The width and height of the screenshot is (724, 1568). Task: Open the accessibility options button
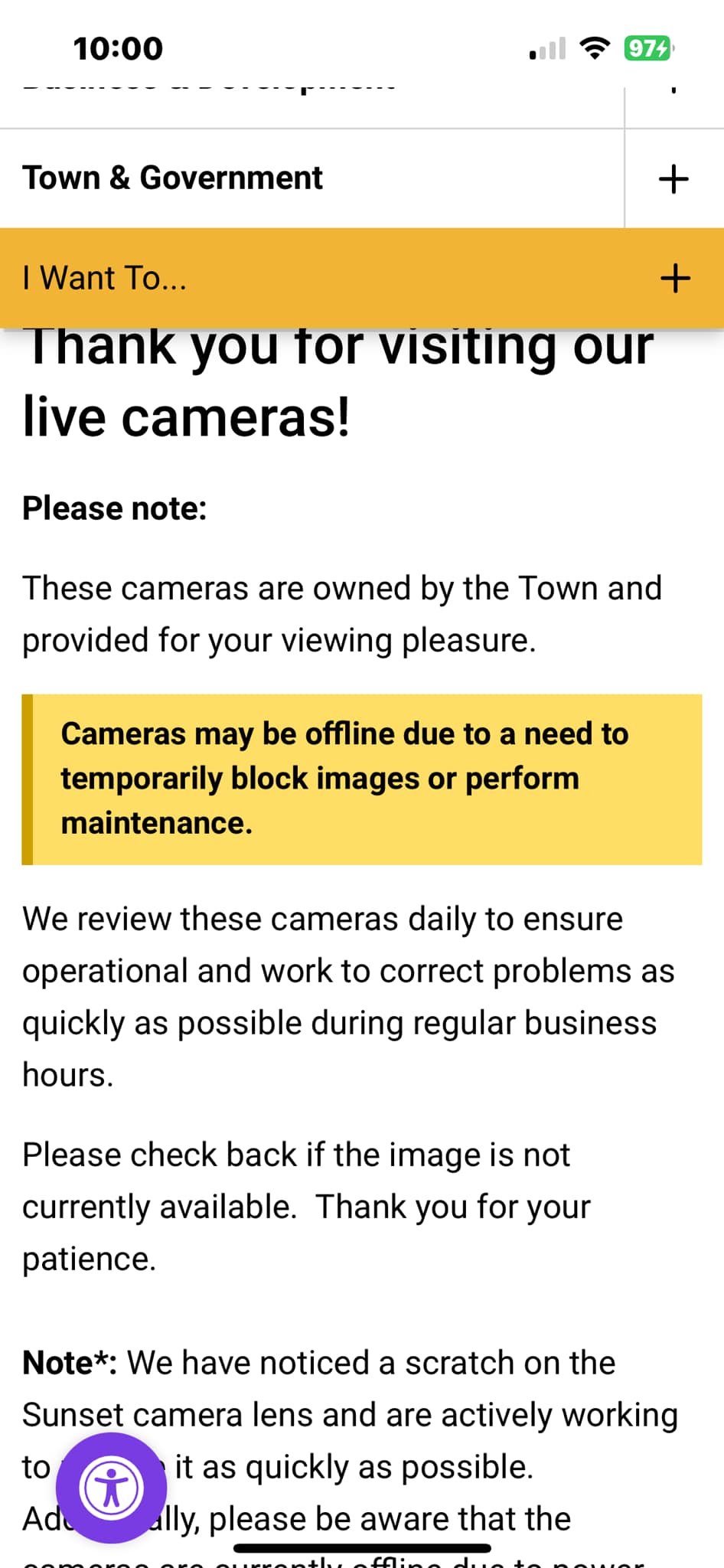coord(112,1488)
